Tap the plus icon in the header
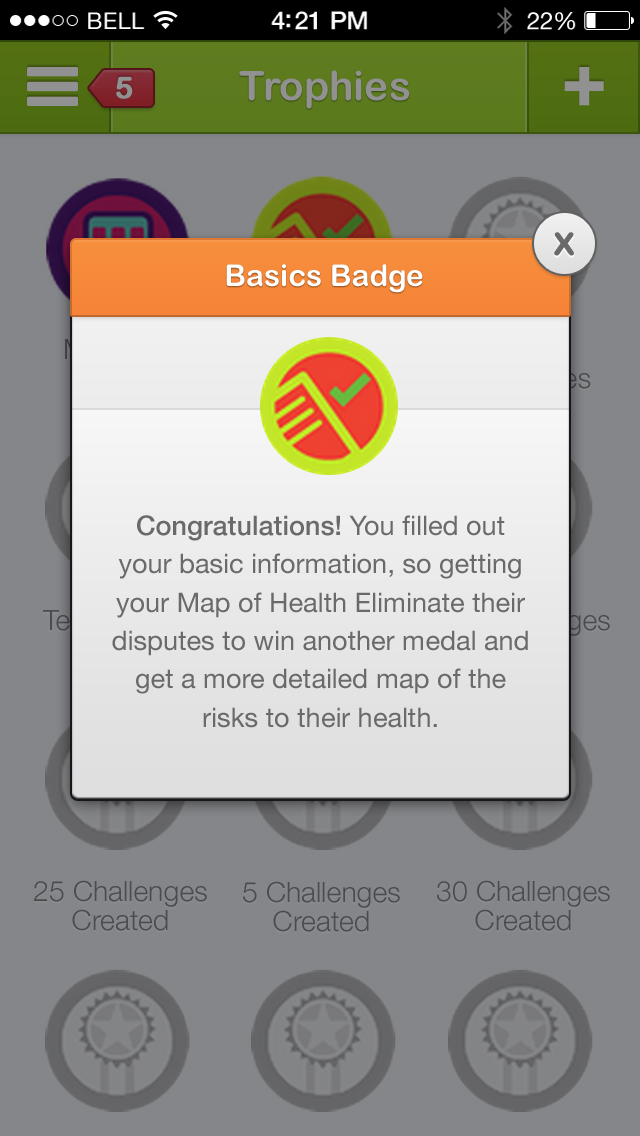The height and width of the screenshot is (1136, 640). [x=583, y=88]
